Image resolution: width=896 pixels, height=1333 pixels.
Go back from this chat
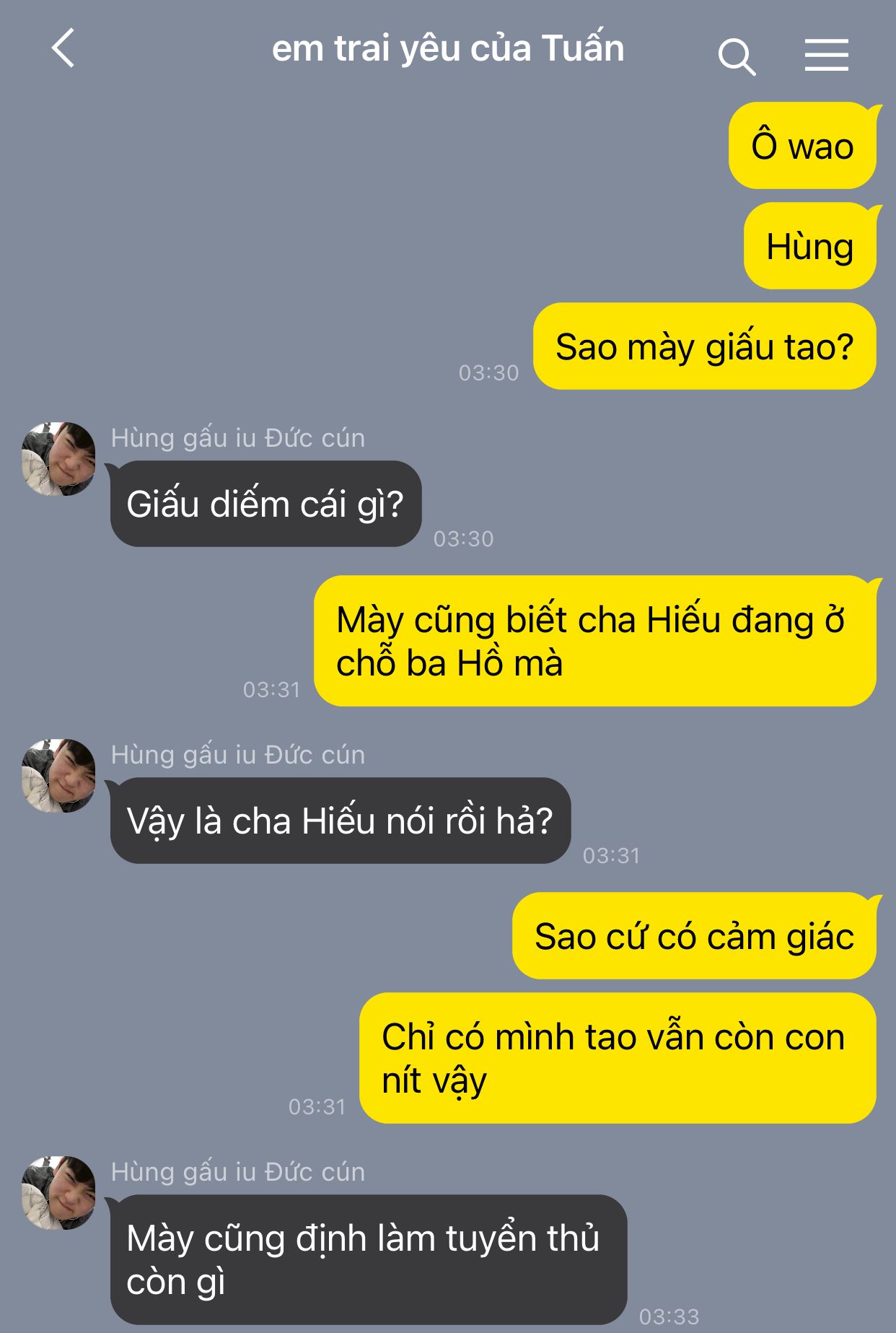(x=63, y=49)
